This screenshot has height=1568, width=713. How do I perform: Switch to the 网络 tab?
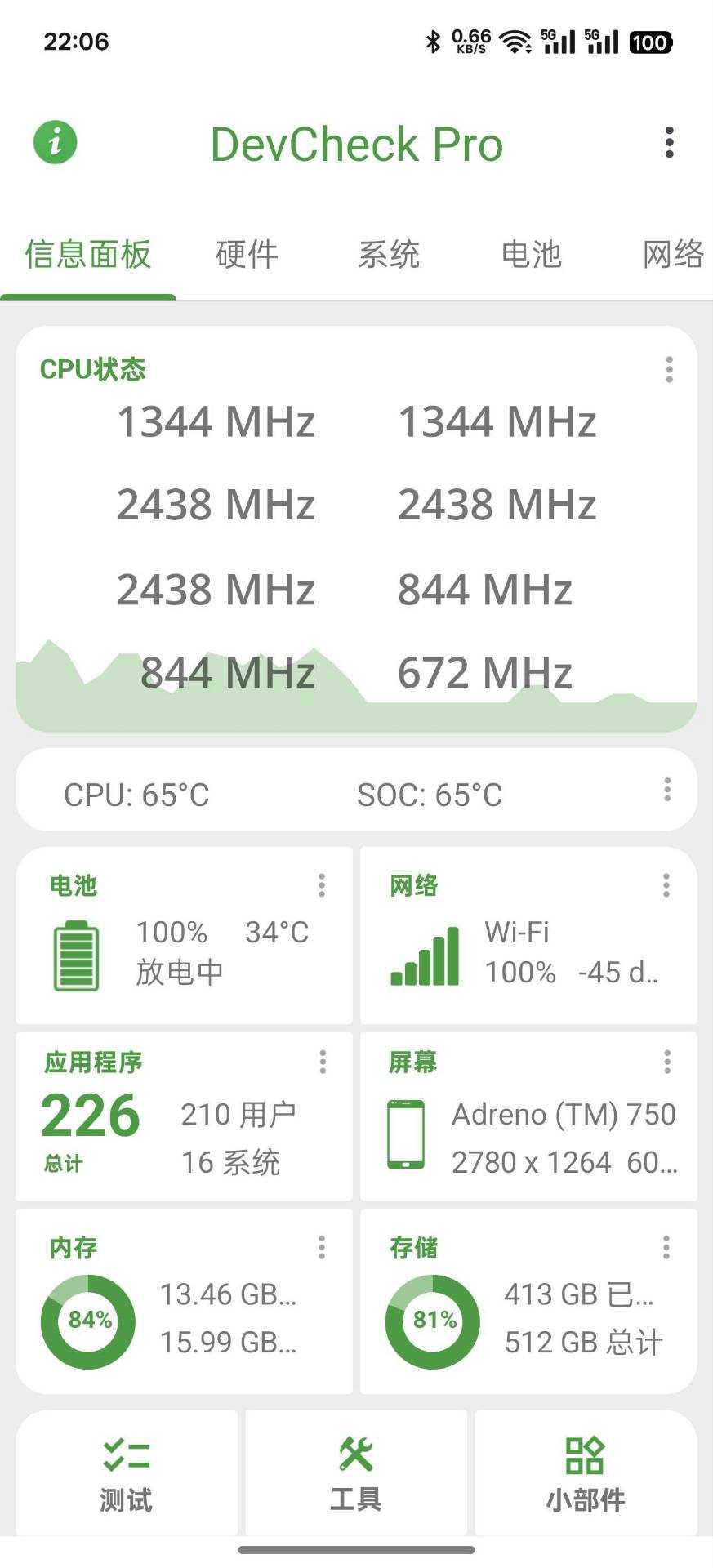[673, 255]
